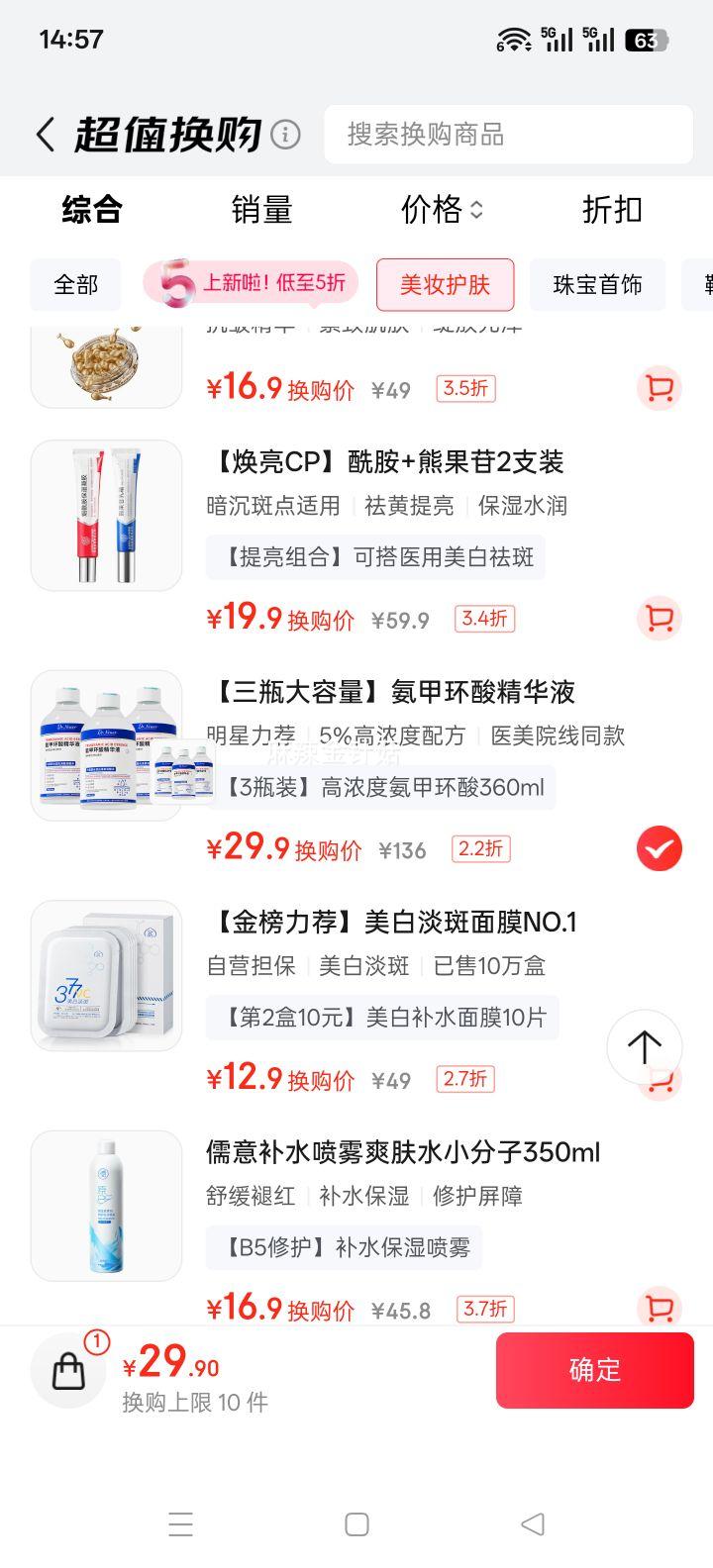Add 【焕亮CP】酰胺+熊果苷 to cart via cart icon
The image size is (713, 1568).
tap(659, 618)
